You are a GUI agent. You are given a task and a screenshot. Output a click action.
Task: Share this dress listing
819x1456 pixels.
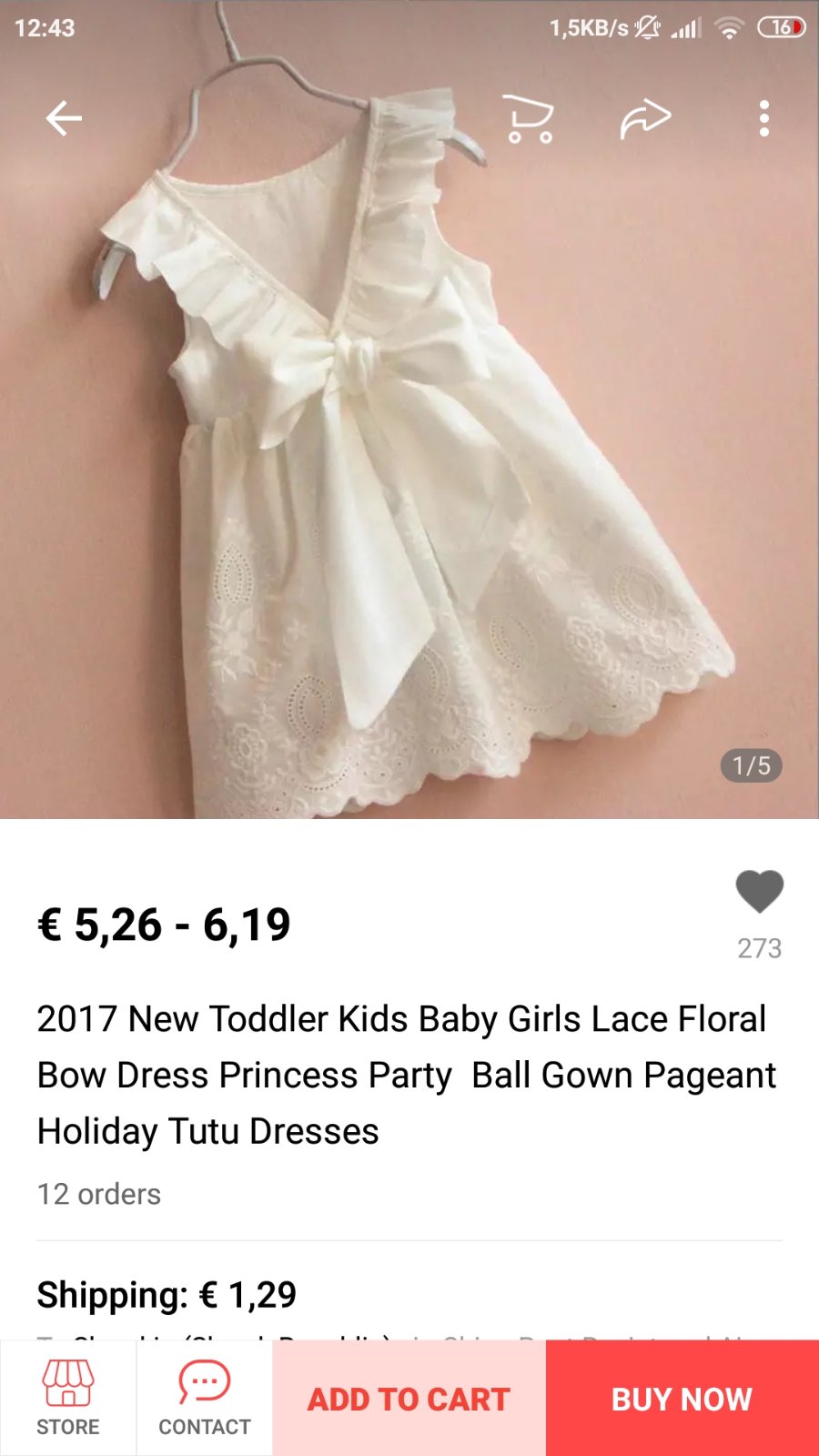point(645,118)
